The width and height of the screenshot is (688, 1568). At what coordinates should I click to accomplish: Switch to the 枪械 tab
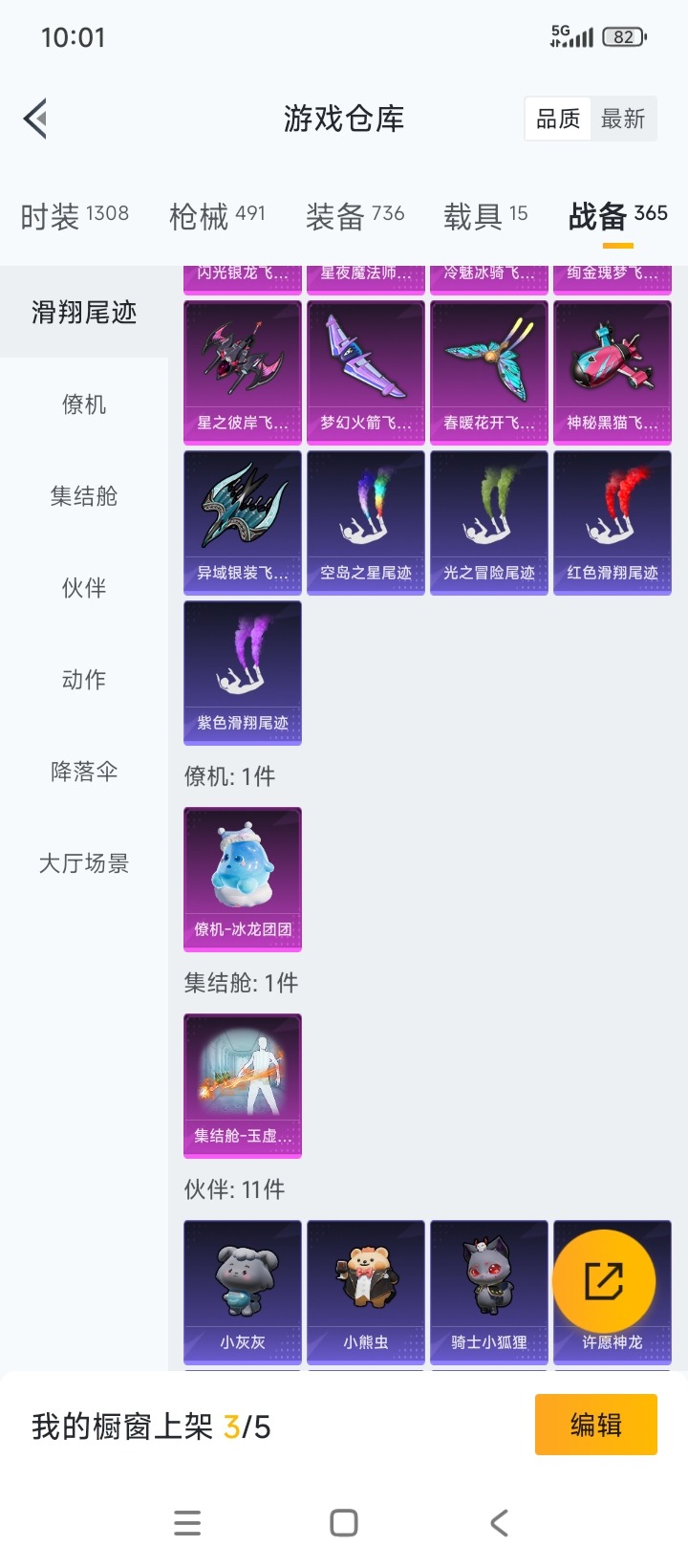(217, 216)
